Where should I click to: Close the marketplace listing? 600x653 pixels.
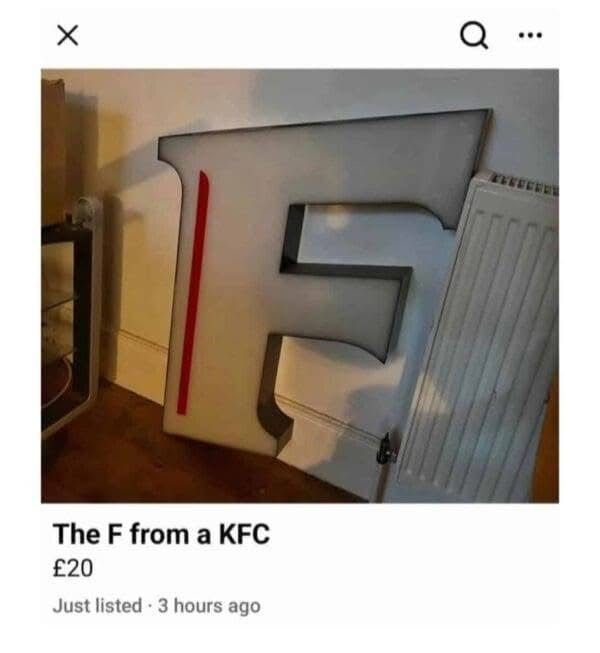click(x=66, y=36)
